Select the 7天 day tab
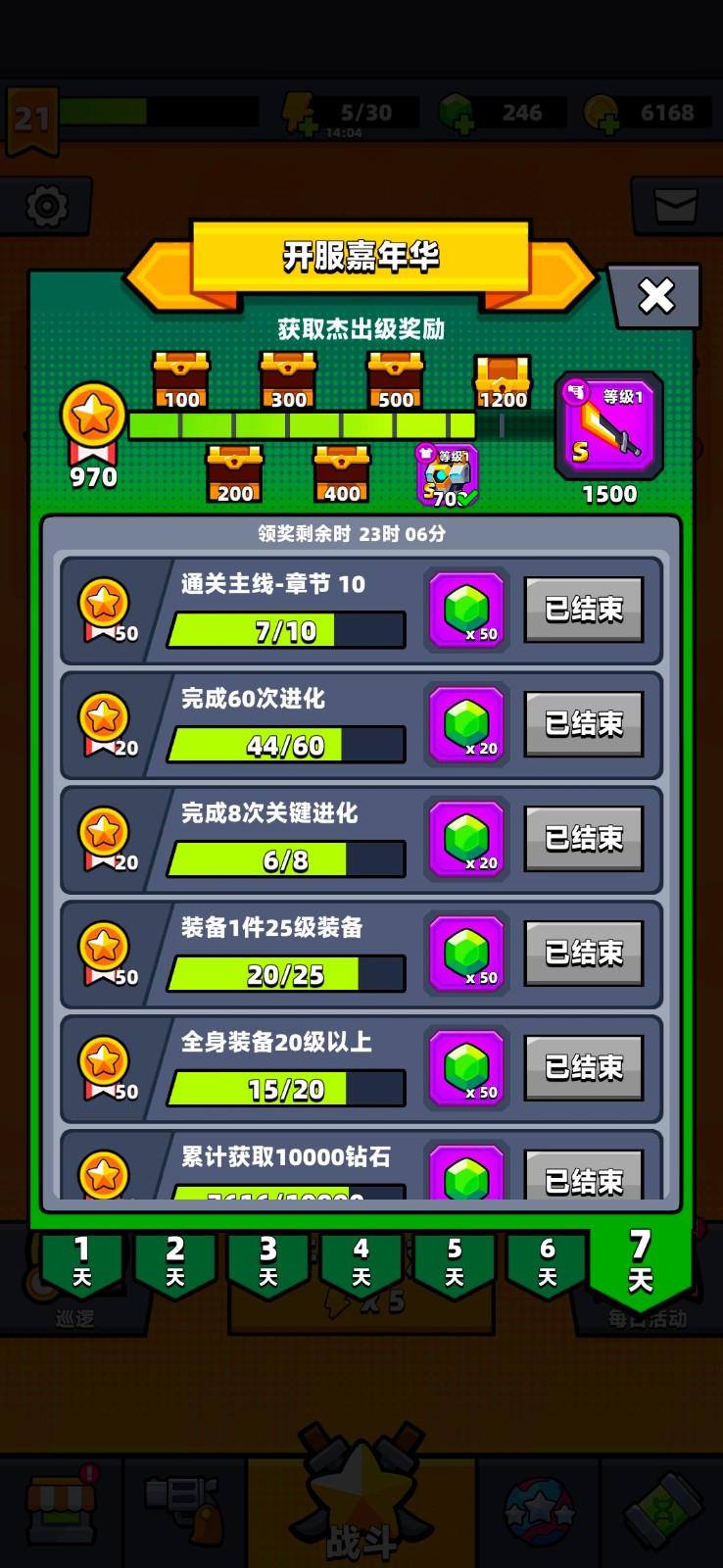The image size is (723, 1568). pos(640,1266)
